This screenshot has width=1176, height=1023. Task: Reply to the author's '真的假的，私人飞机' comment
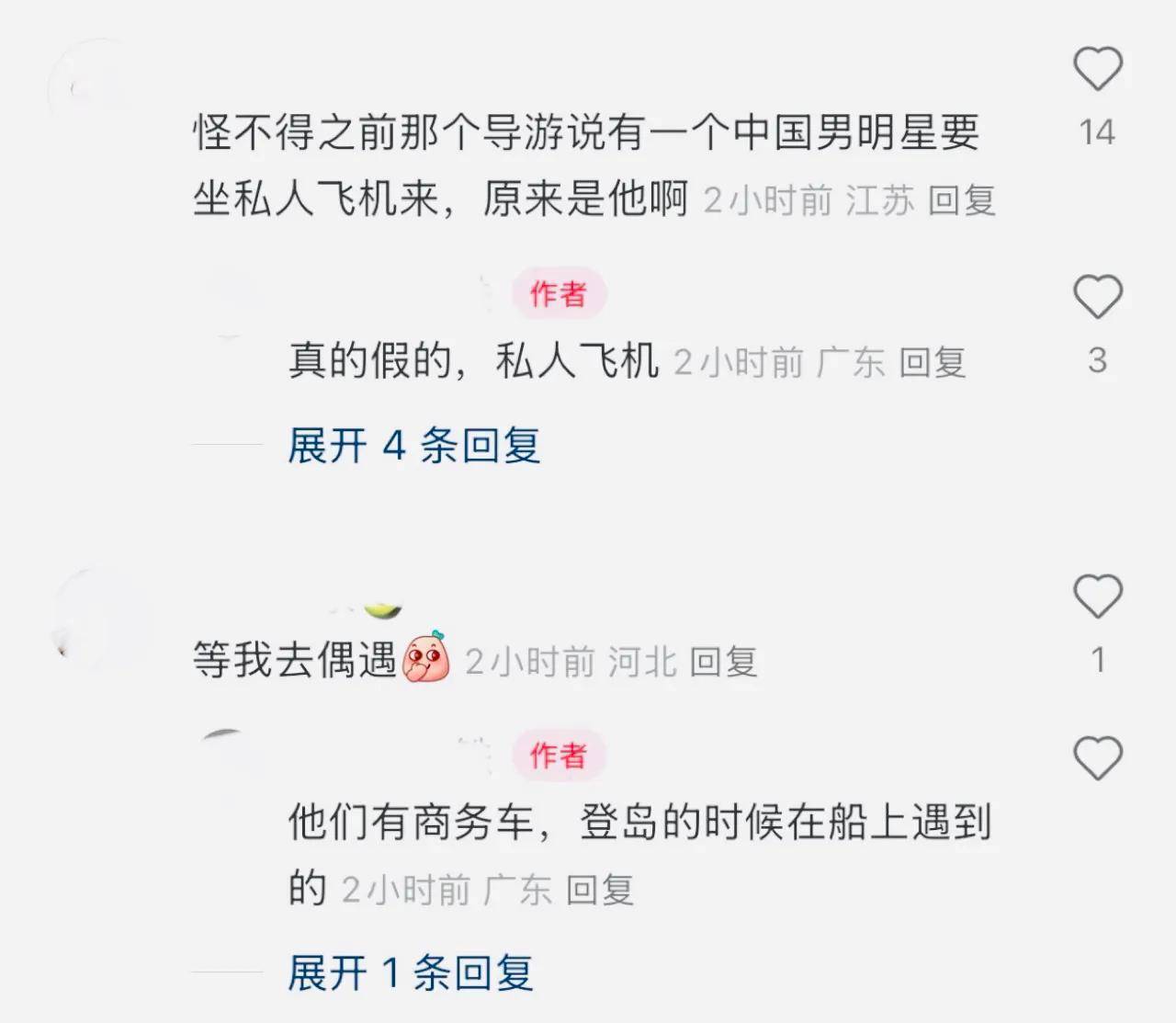[932, 362]
